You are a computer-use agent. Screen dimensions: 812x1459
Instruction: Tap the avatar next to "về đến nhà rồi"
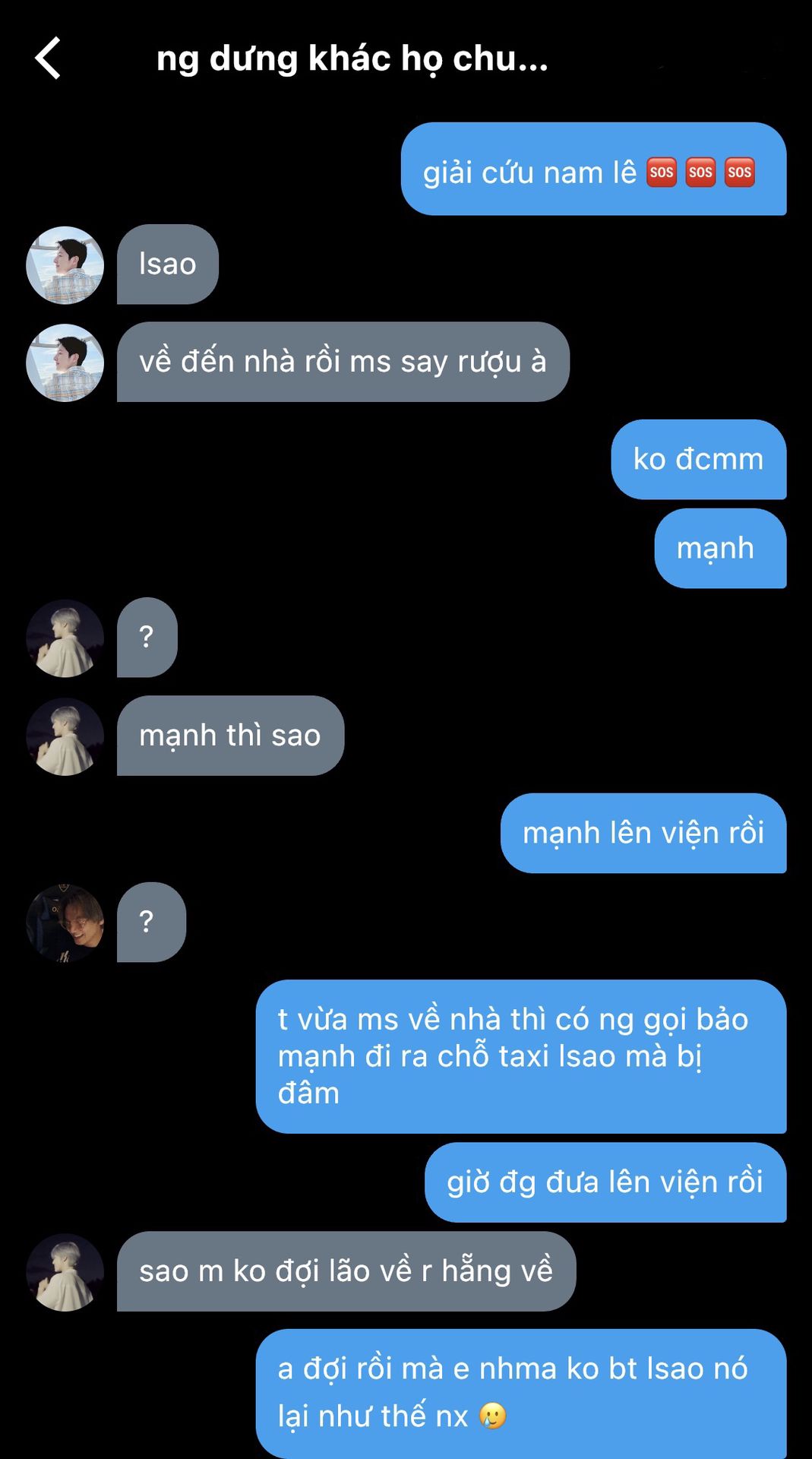pyautogui.click(x=65, y=362)
